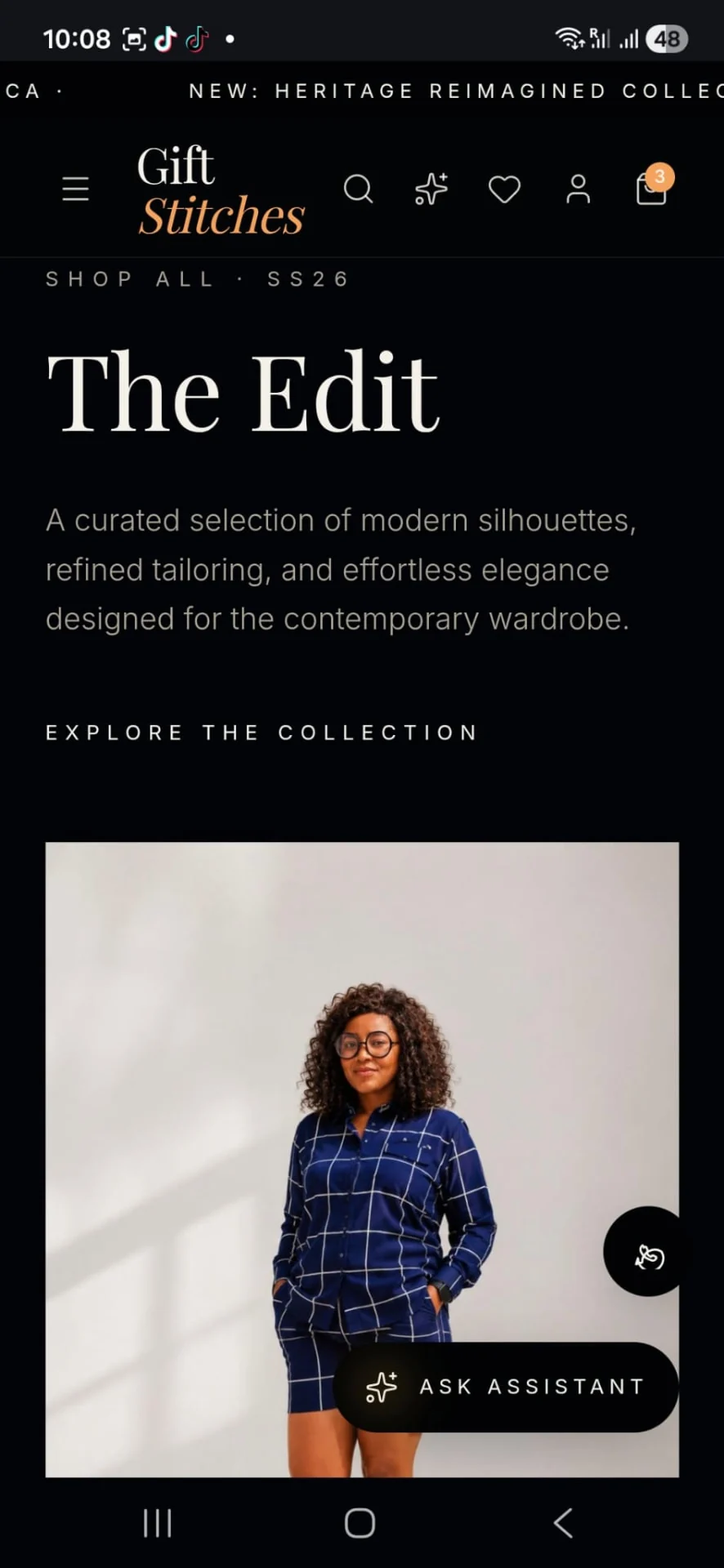The height and width of the screenshot is (1568, 724).
Task: Open Ask Assistant chat
Action: click(x=506, y=1387)
